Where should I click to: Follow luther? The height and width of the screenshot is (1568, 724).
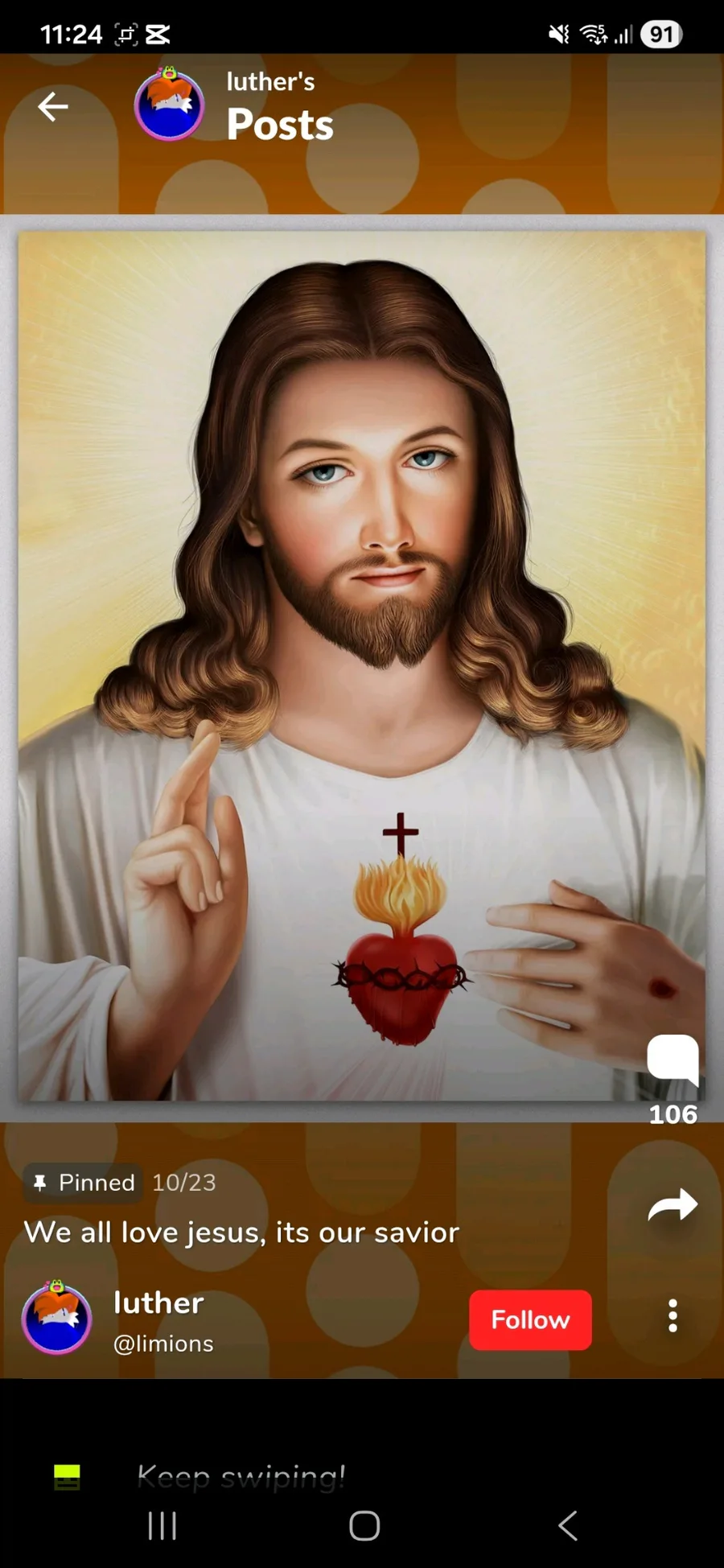click(x=530, y=1320)
